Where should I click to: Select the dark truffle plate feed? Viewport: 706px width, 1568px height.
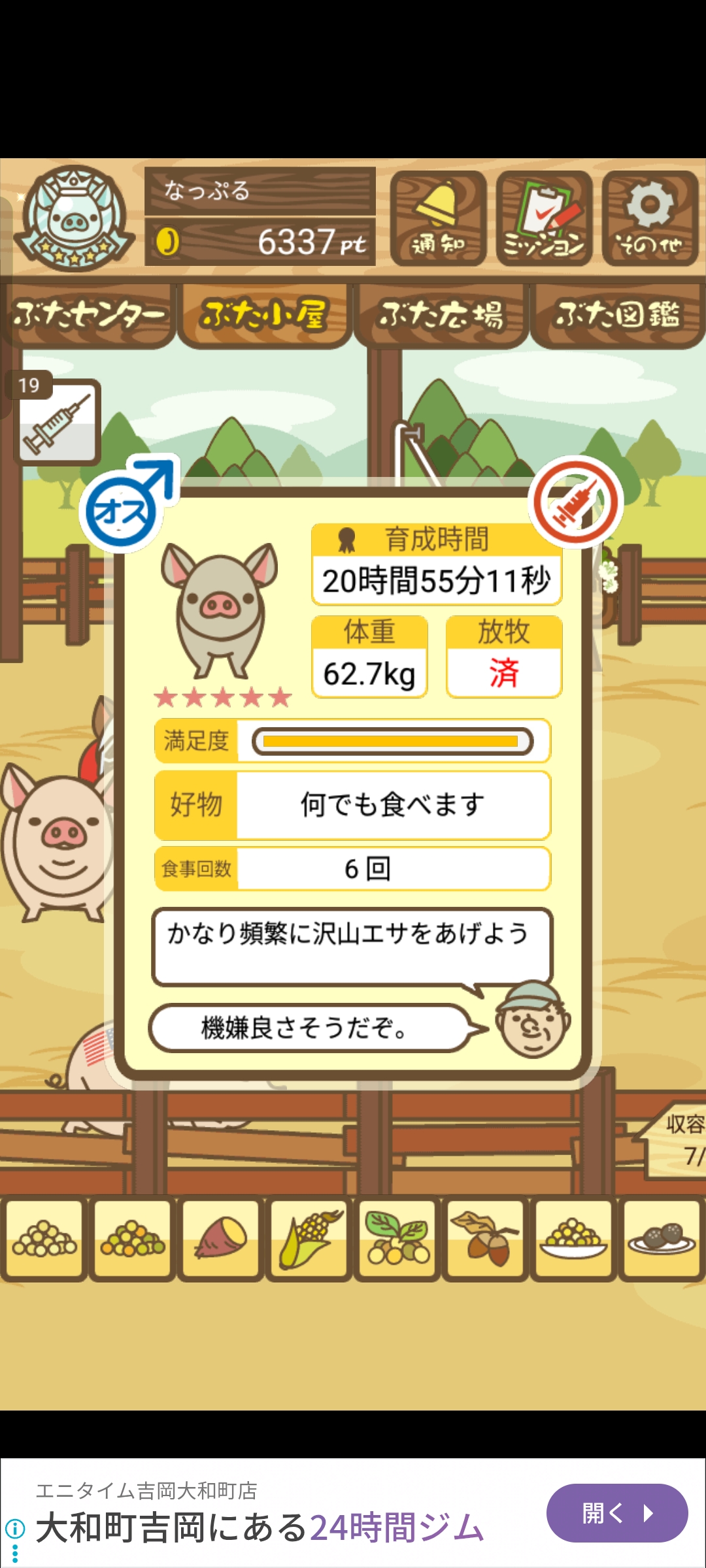pos(662,1239)
